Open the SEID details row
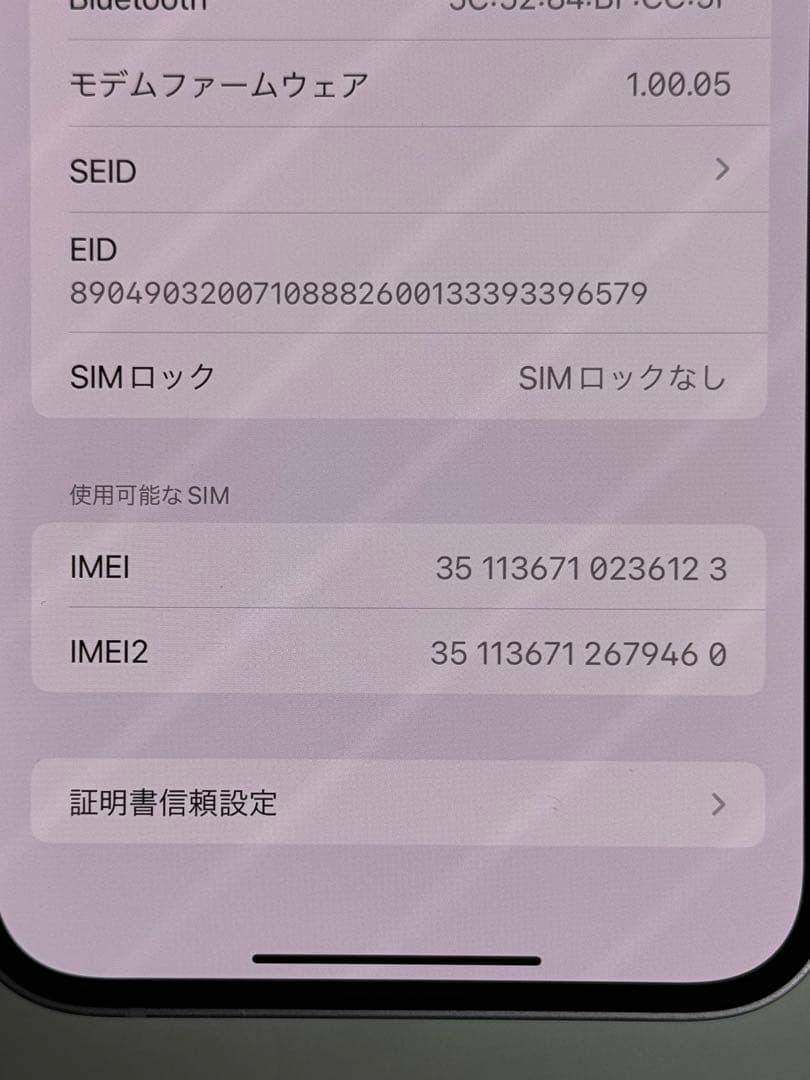This screenshot has width=810, height=1080. coord(400,171)
